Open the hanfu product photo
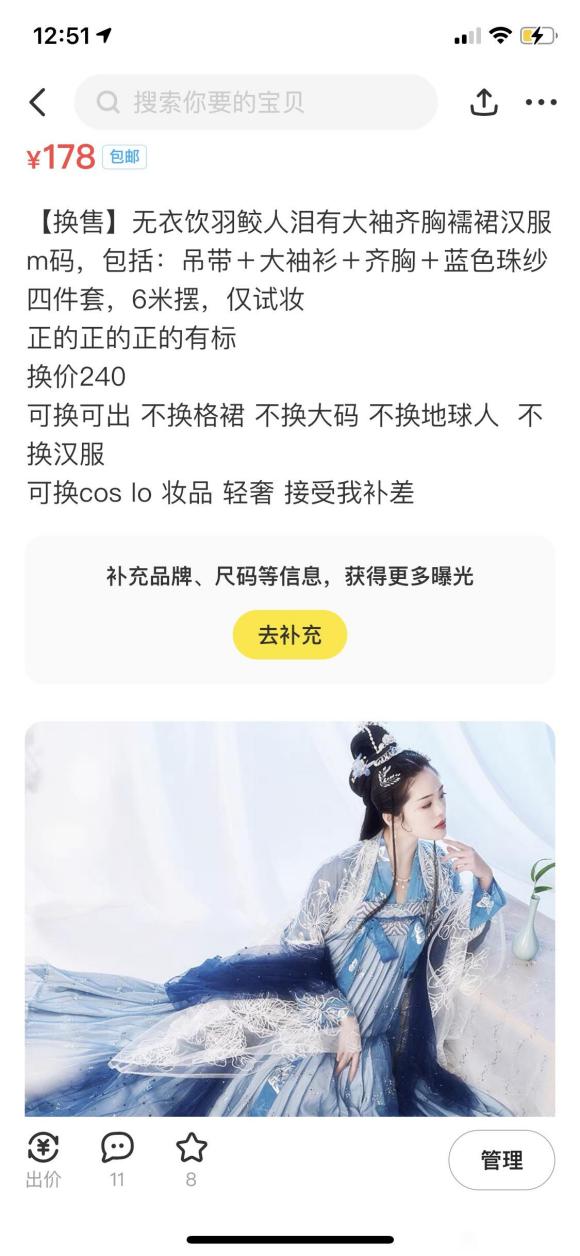 coord(290,918)
